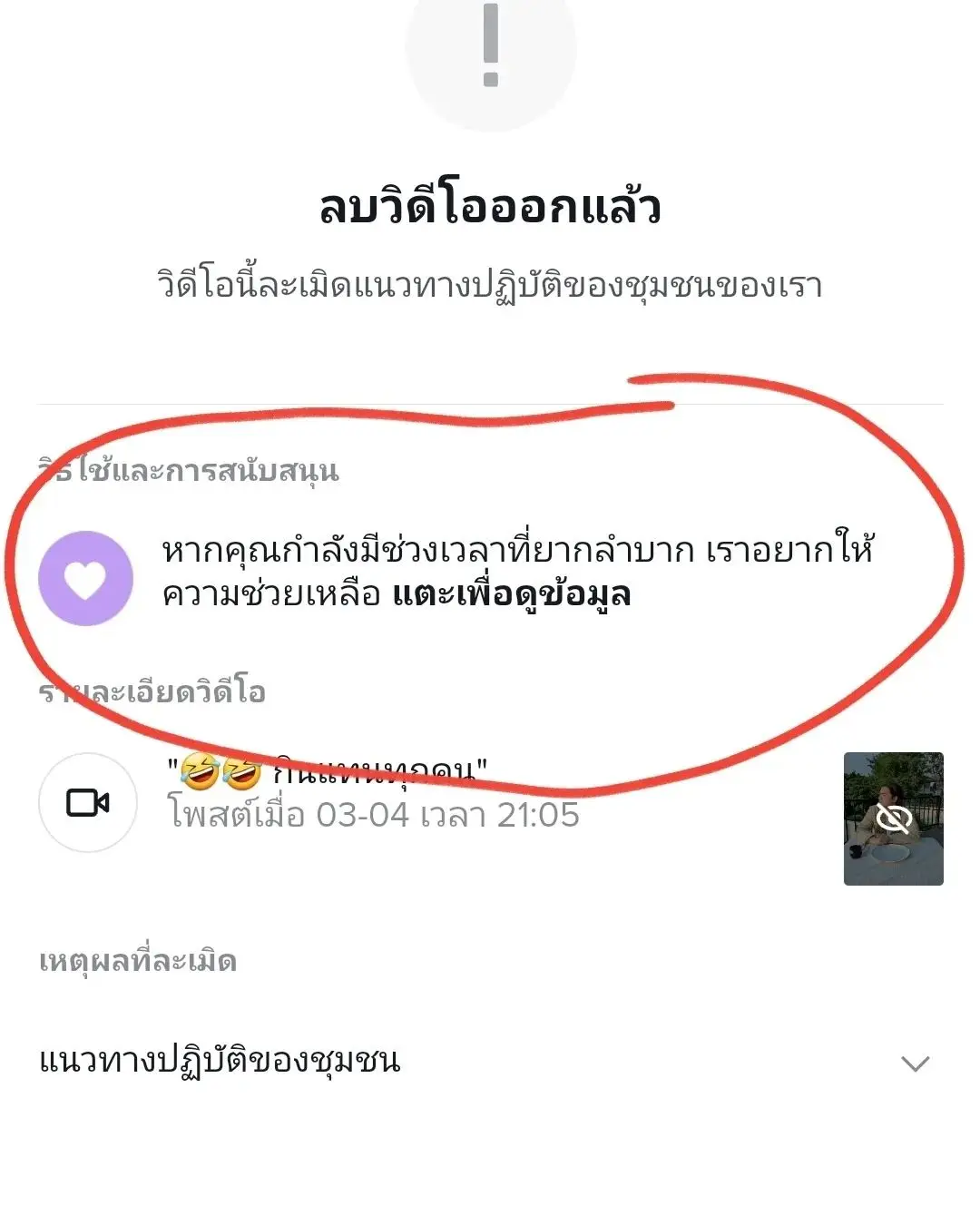Tap the bold link to view support information
Viewport: 980px width, 1225px height.
pyautogui.click(x=511, y=595)
